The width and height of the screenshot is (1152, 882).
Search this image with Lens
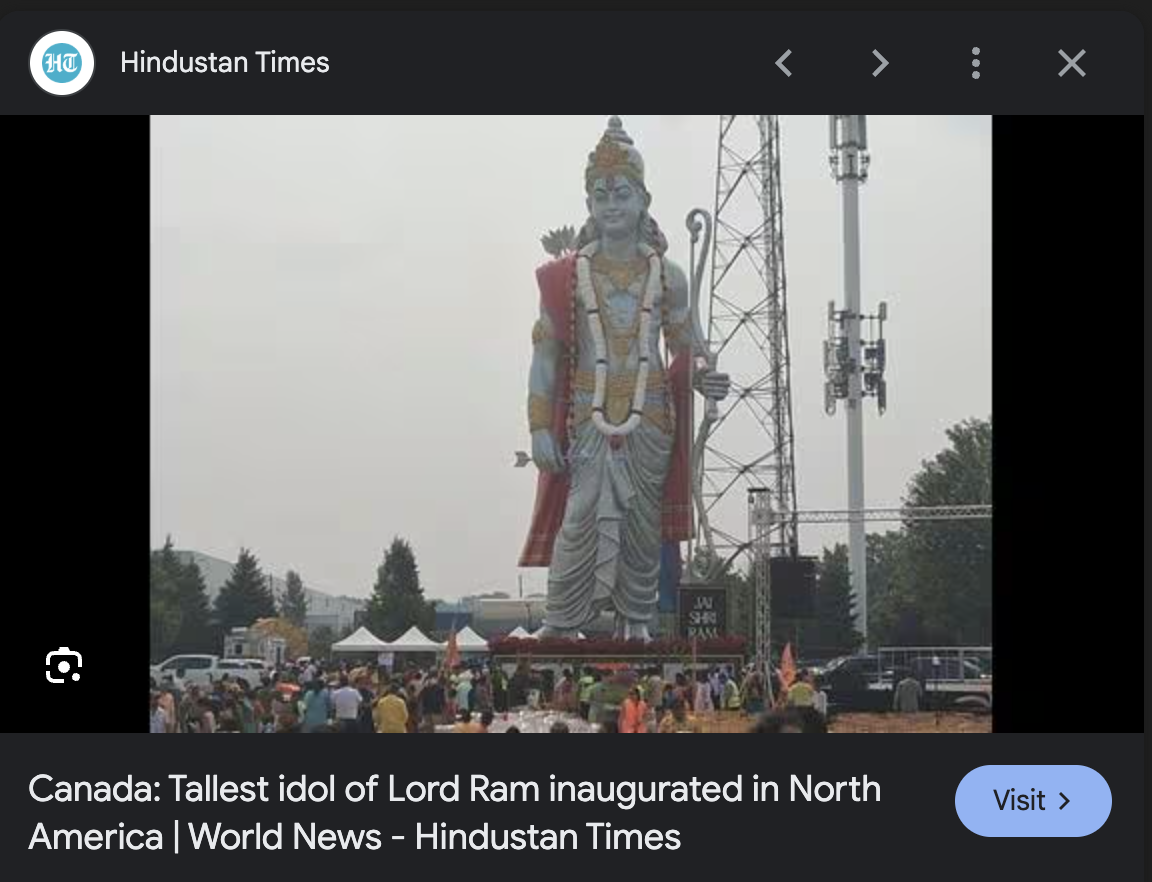64,665
